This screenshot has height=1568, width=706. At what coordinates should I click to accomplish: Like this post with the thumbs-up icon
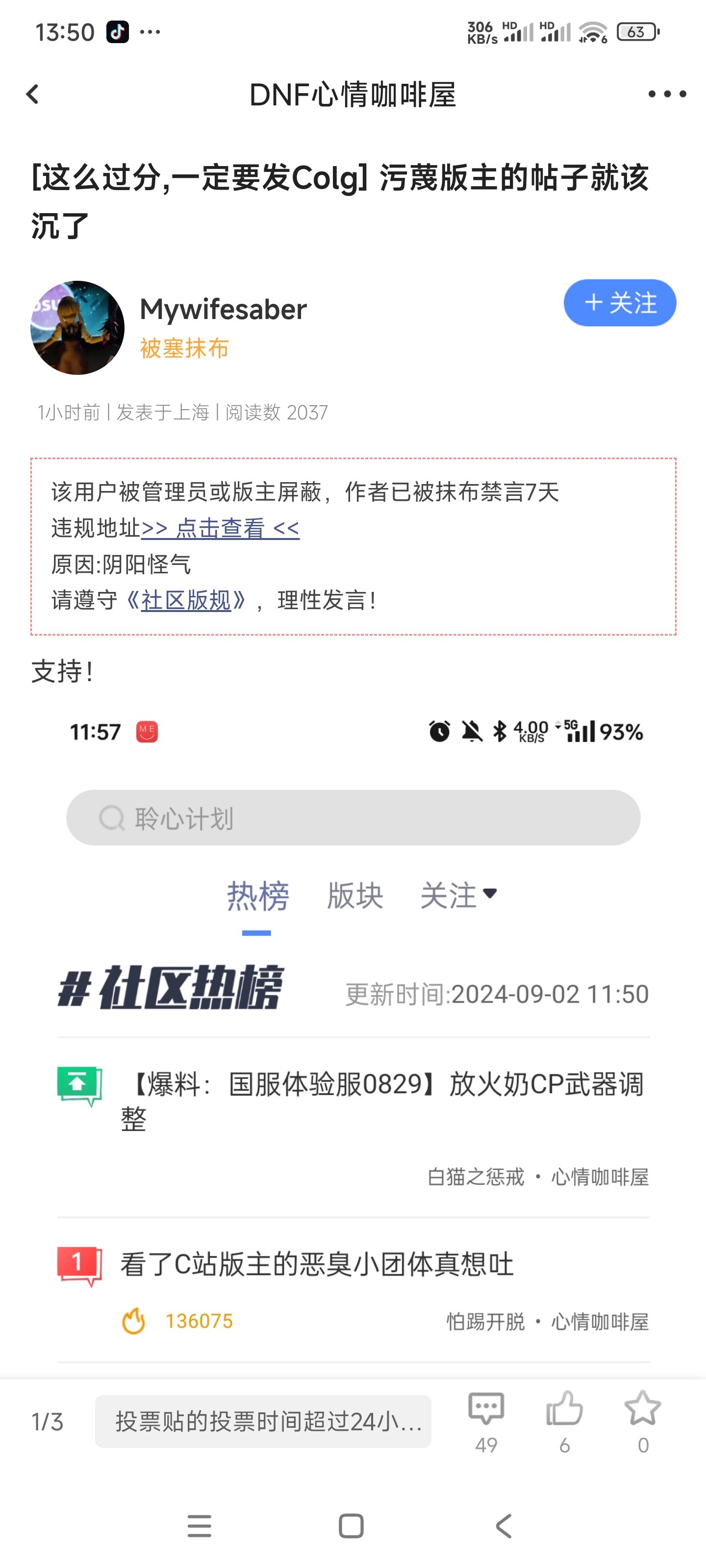tap(565, 1421)
